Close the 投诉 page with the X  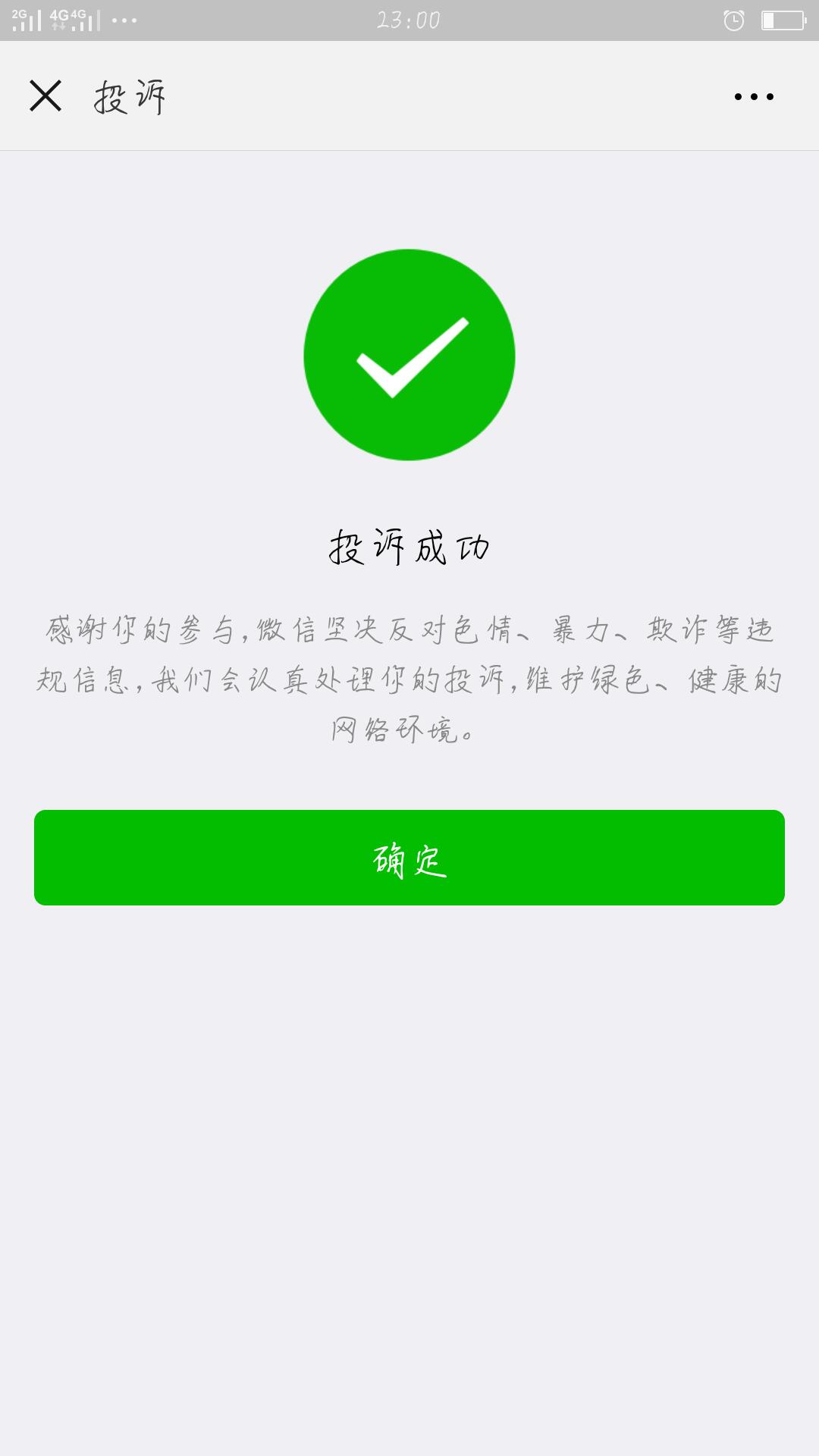click(45, 96)
